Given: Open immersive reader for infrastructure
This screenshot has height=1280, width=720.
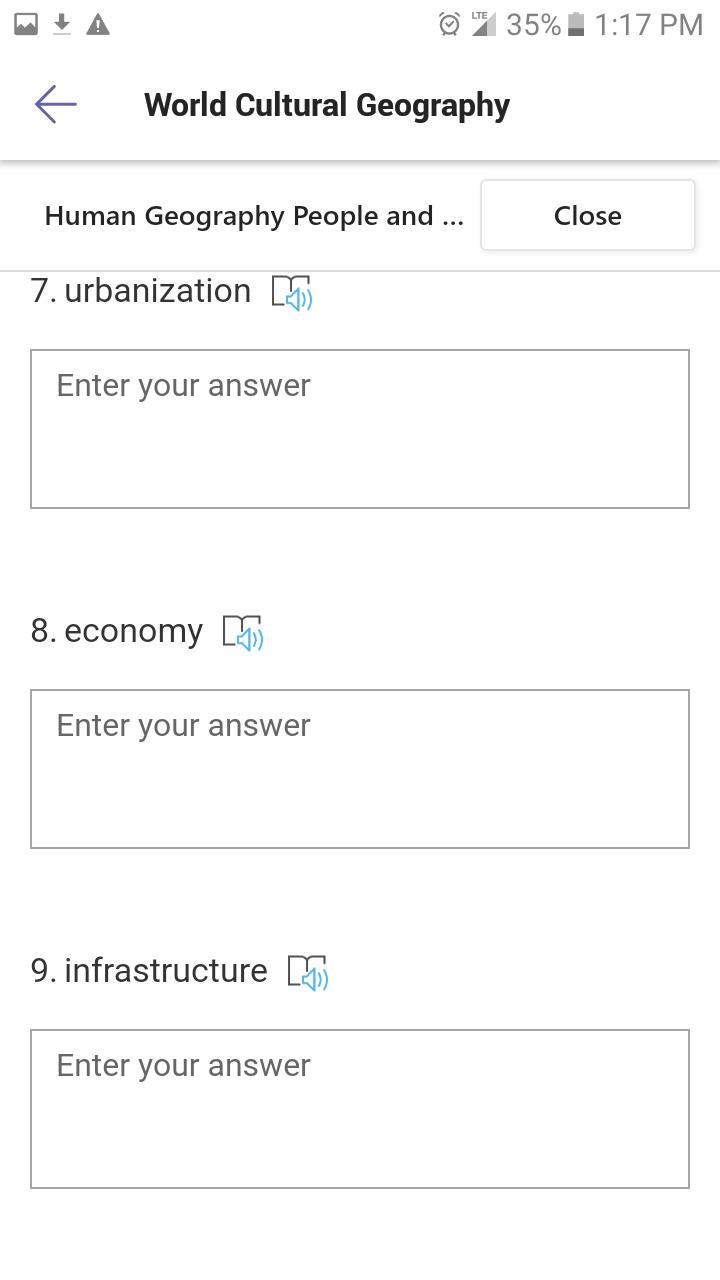Looking at the screenshot, I should point(308,973).
